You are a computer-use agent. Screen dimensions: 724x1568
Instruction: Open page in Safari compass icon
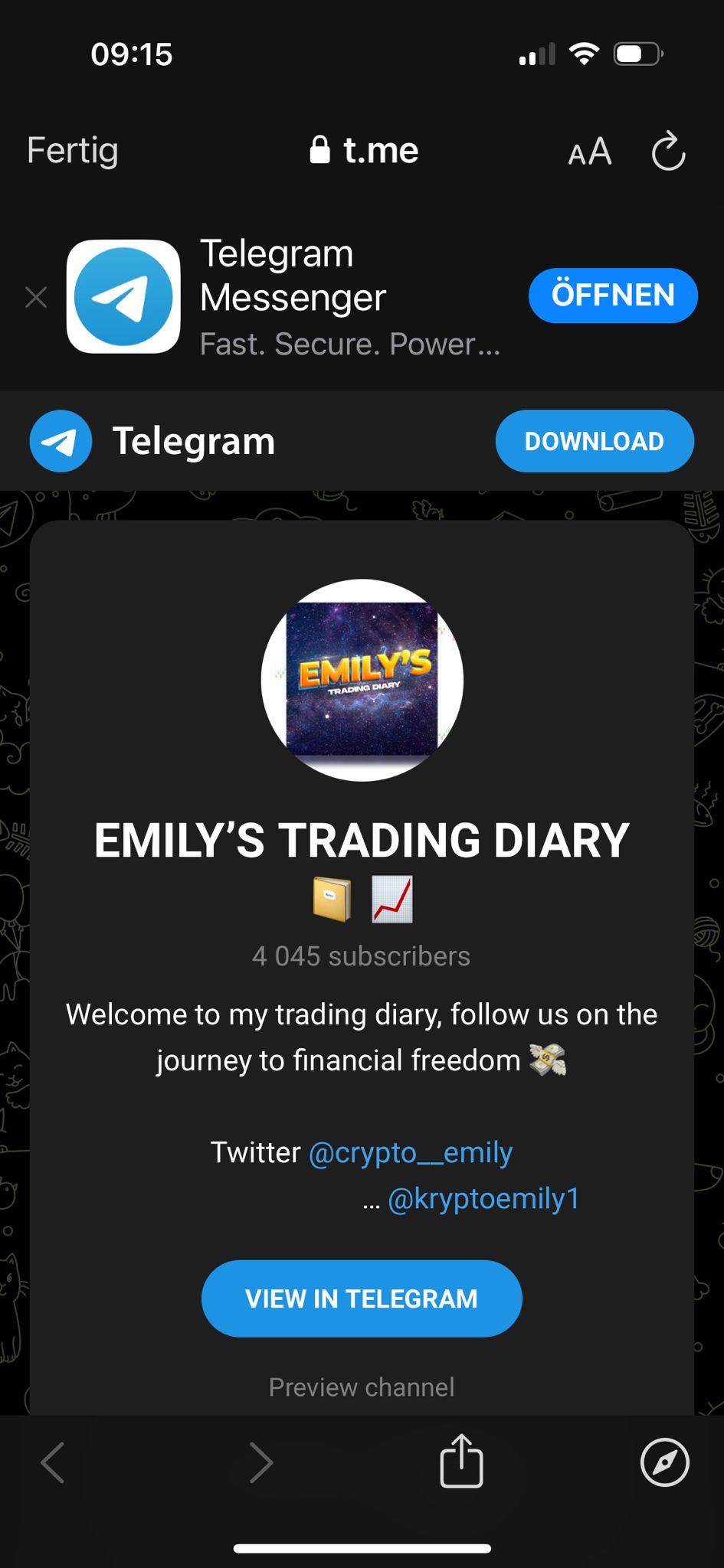coord(664,1462)
